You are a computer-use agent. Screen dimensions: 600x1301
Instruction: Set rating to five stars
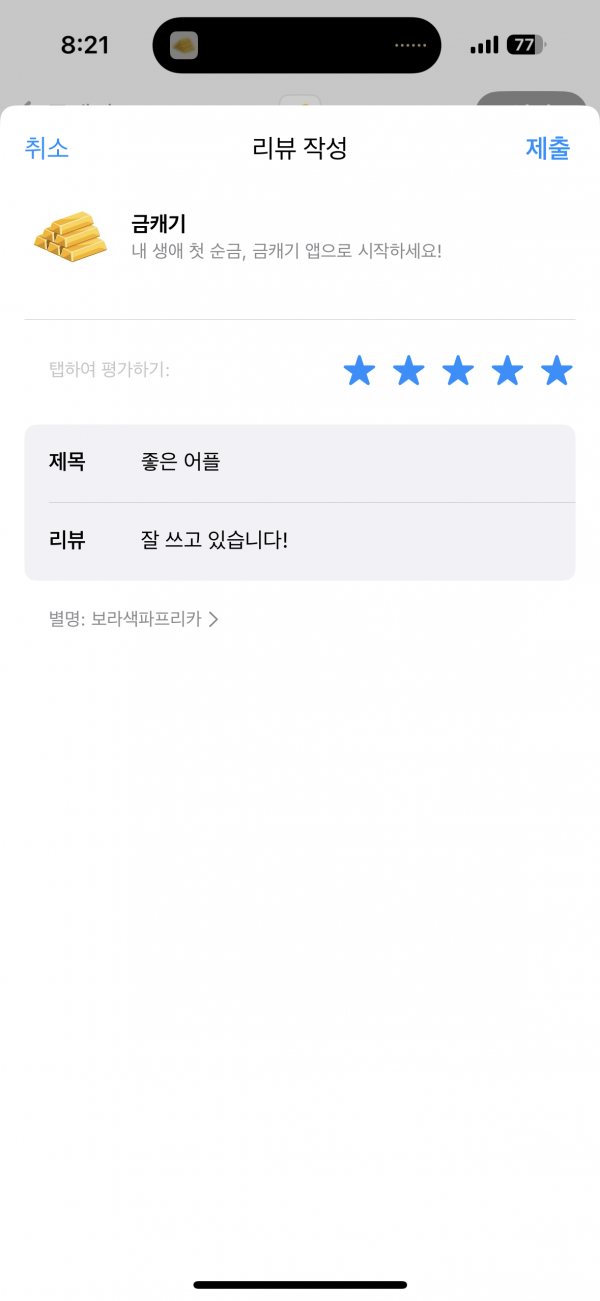(556, 371)
